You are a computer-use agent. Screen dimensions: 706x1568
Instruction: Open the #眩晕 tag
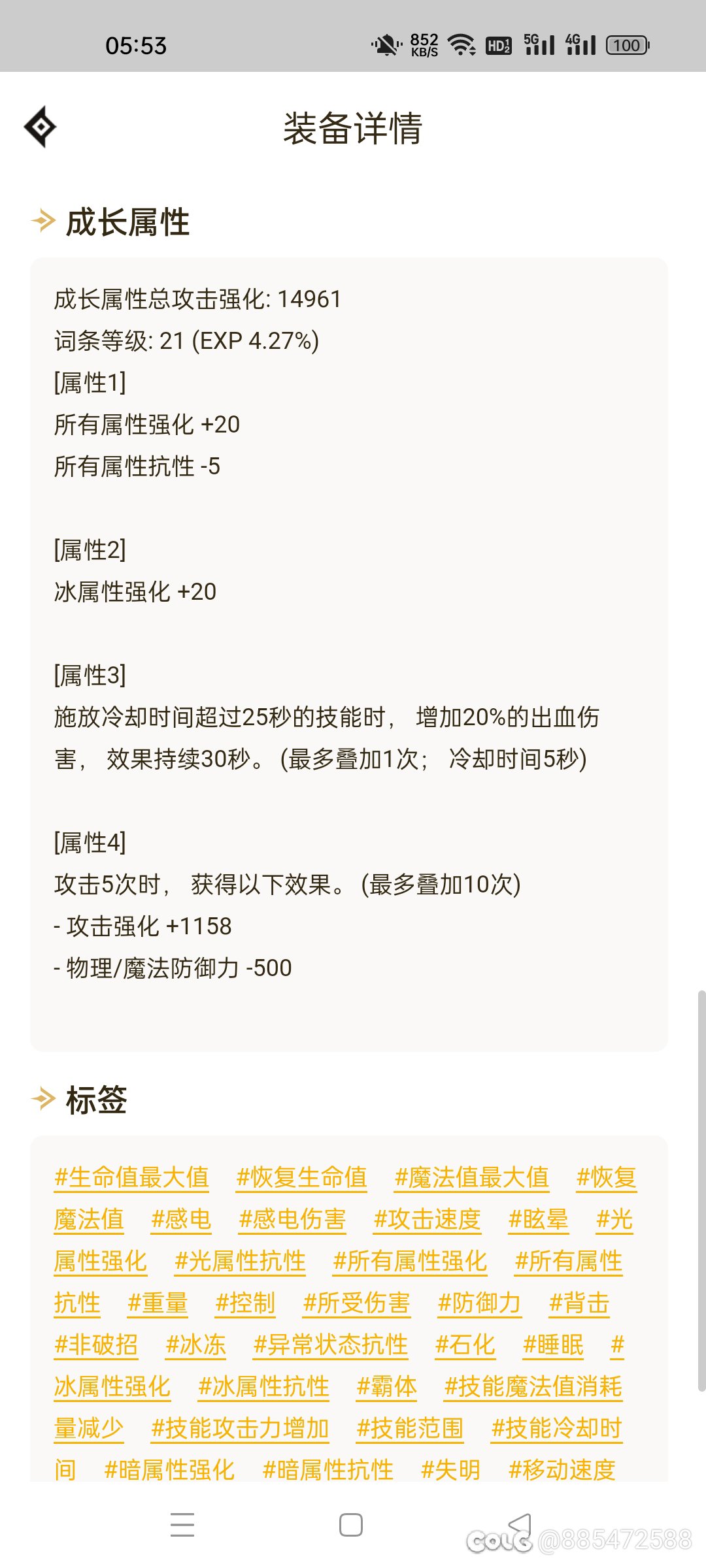[x=539, y=1219]
